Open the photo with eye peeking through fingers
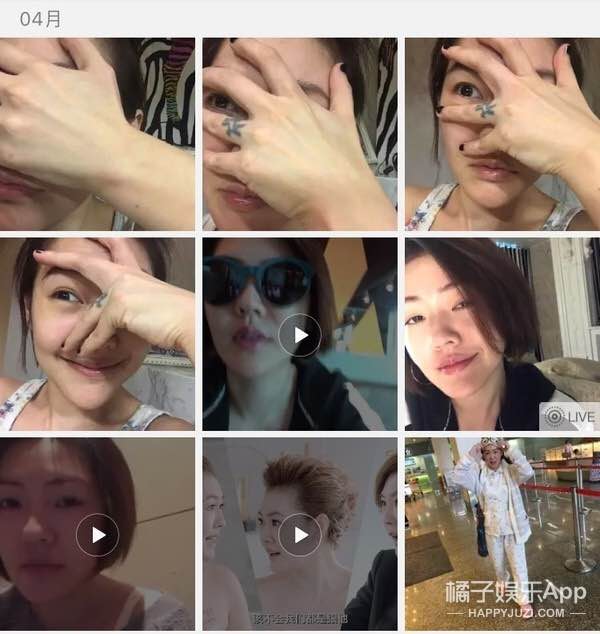Screen dimensions: 600x634 pos(501,134)
